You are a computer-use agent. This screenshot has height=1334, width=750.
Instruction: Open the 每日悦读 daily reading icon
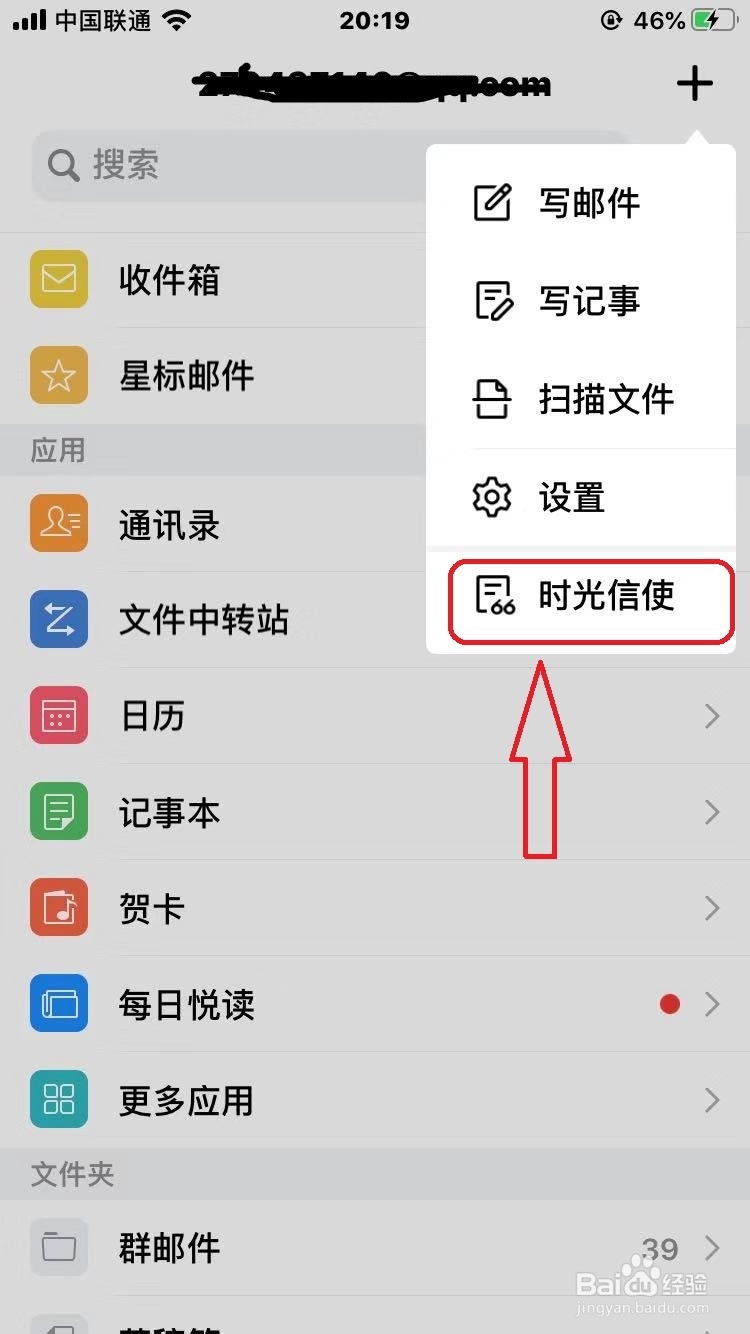pos(59,1003)
